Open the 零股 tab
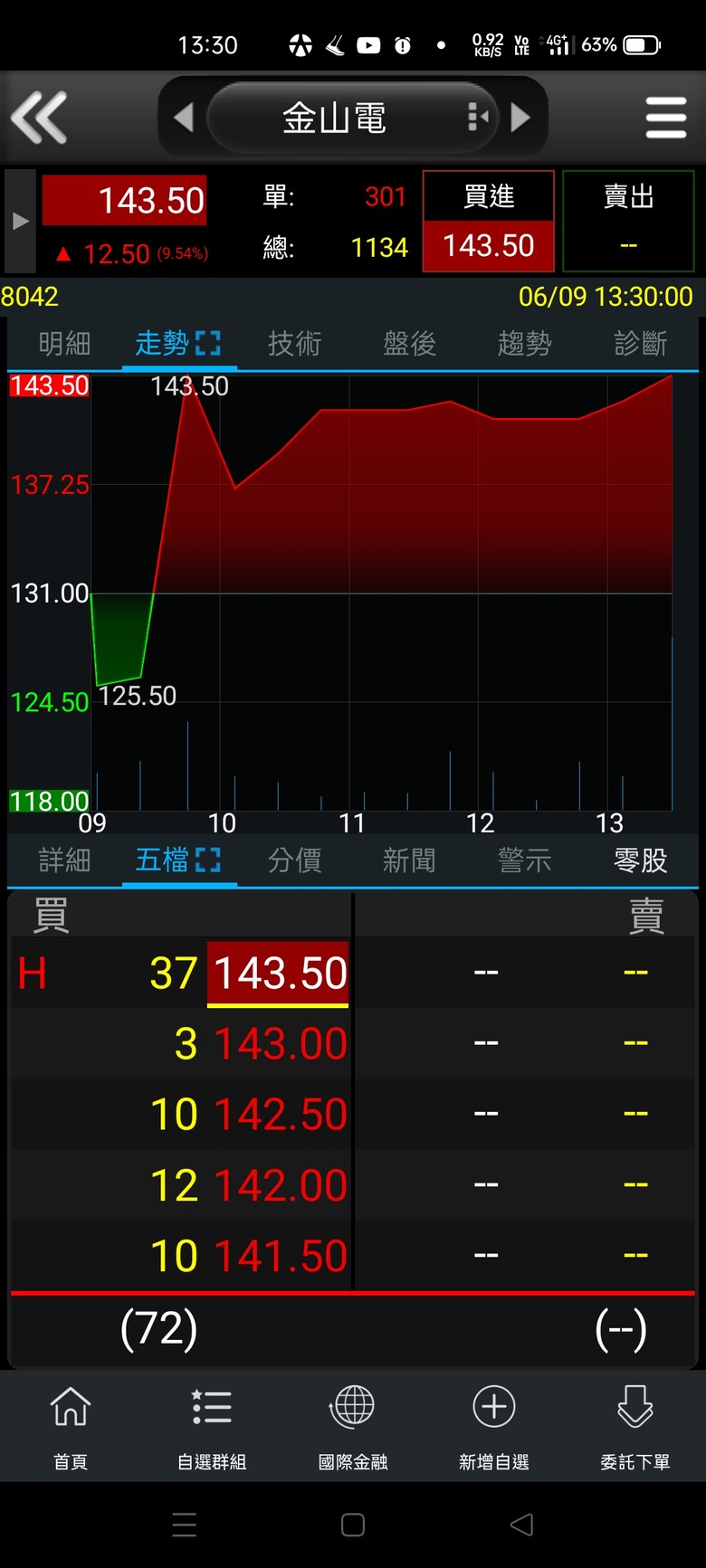The width and height of the screenshot is (706, 1568). (640, 860)
